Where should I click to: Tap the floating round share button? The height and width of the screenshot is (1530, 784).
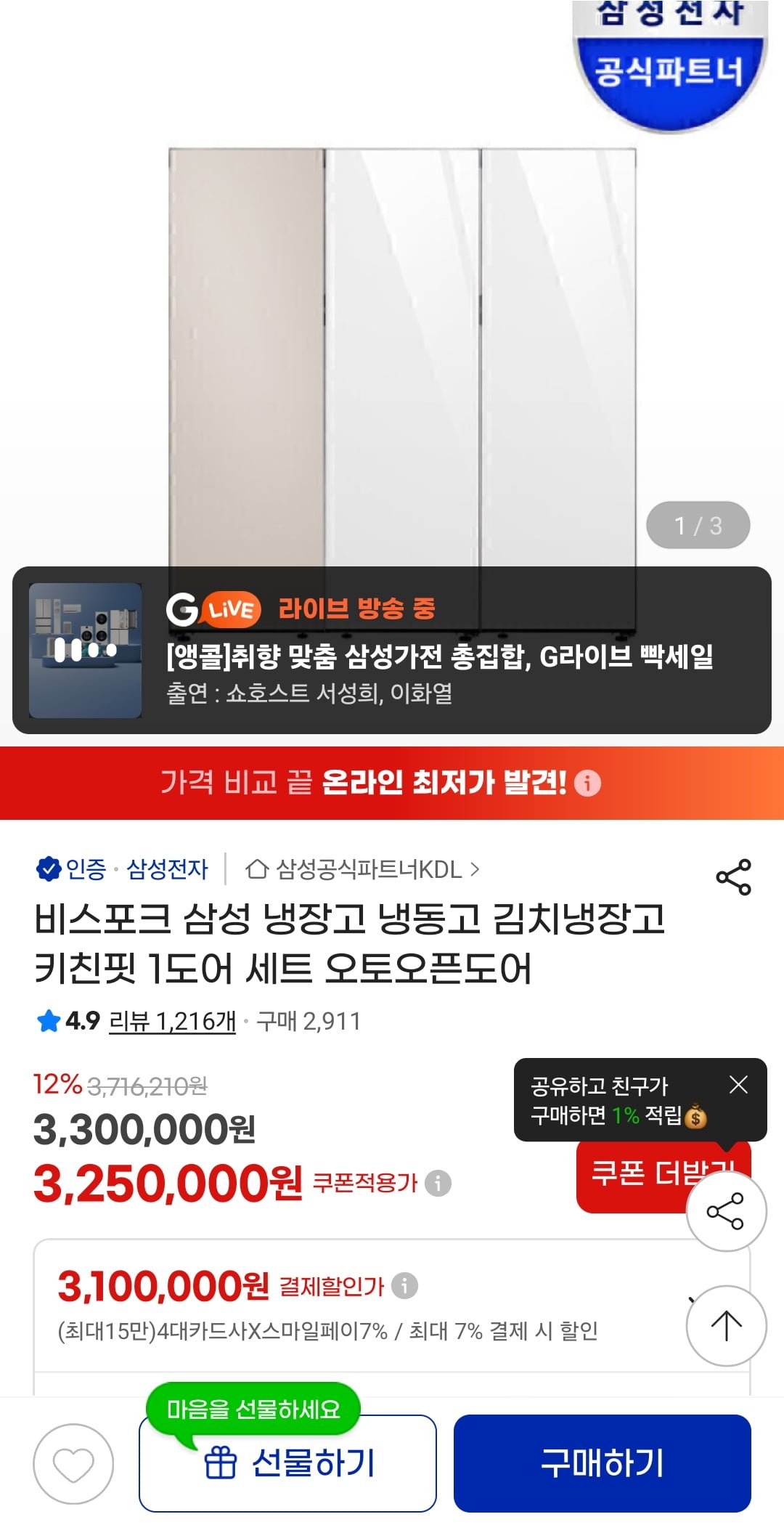[725, 1211]
